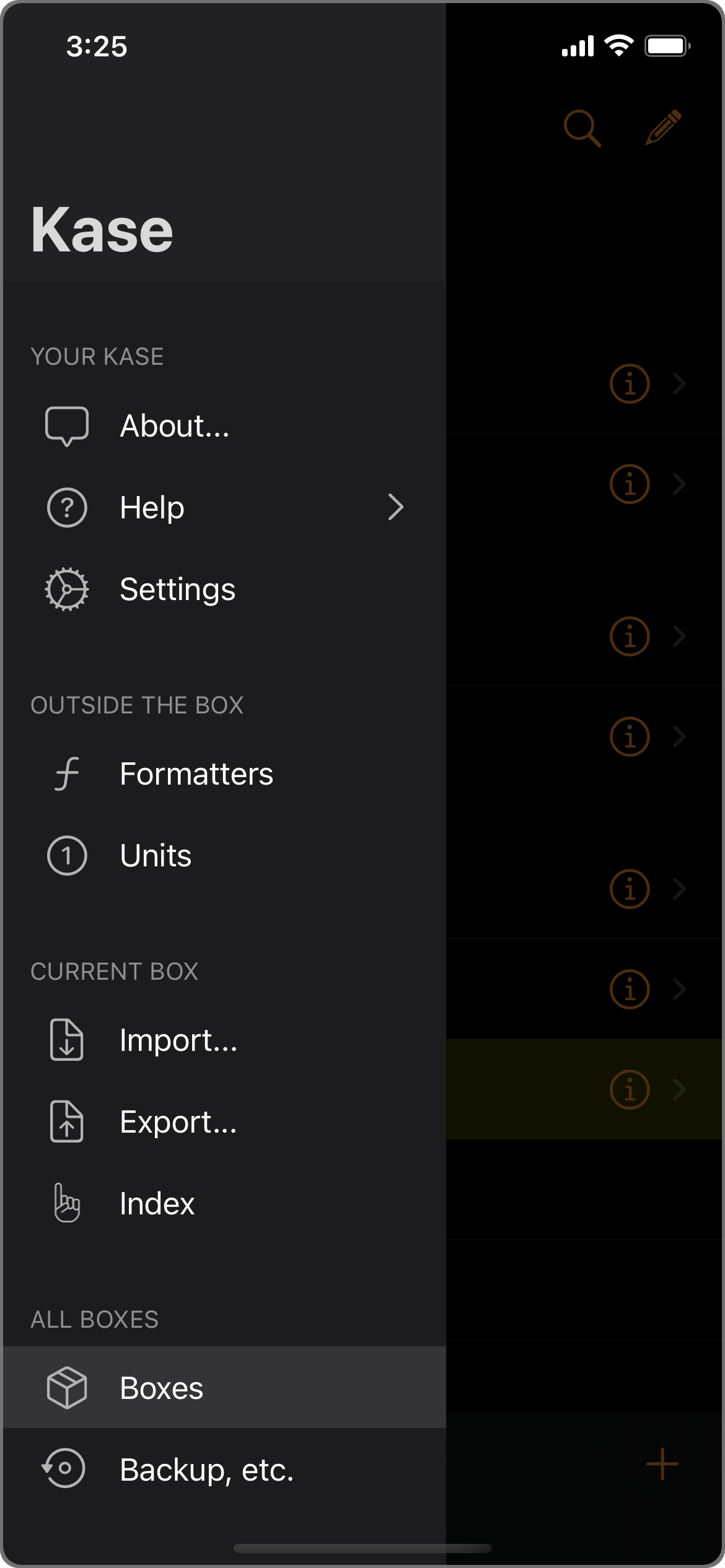Open the About... menu item

click(175, 426)
